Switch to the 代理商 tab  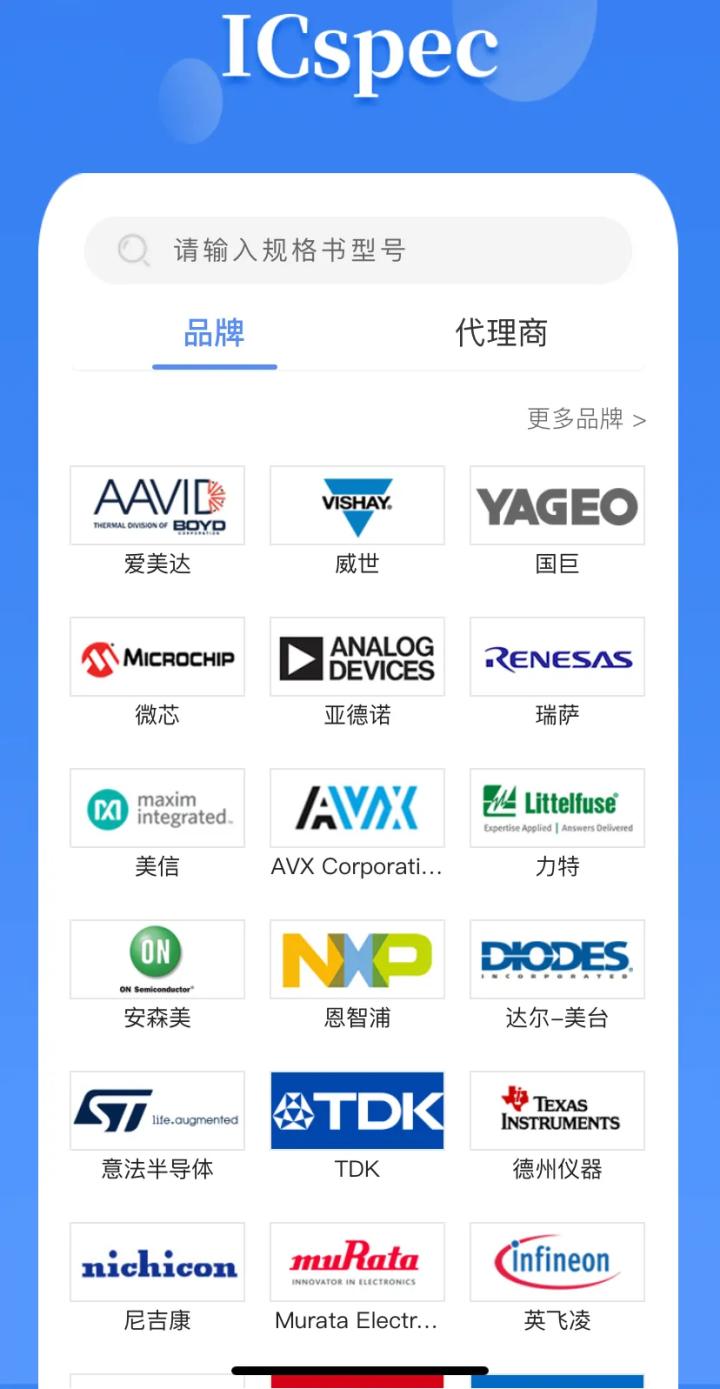(x=501, y=333)
